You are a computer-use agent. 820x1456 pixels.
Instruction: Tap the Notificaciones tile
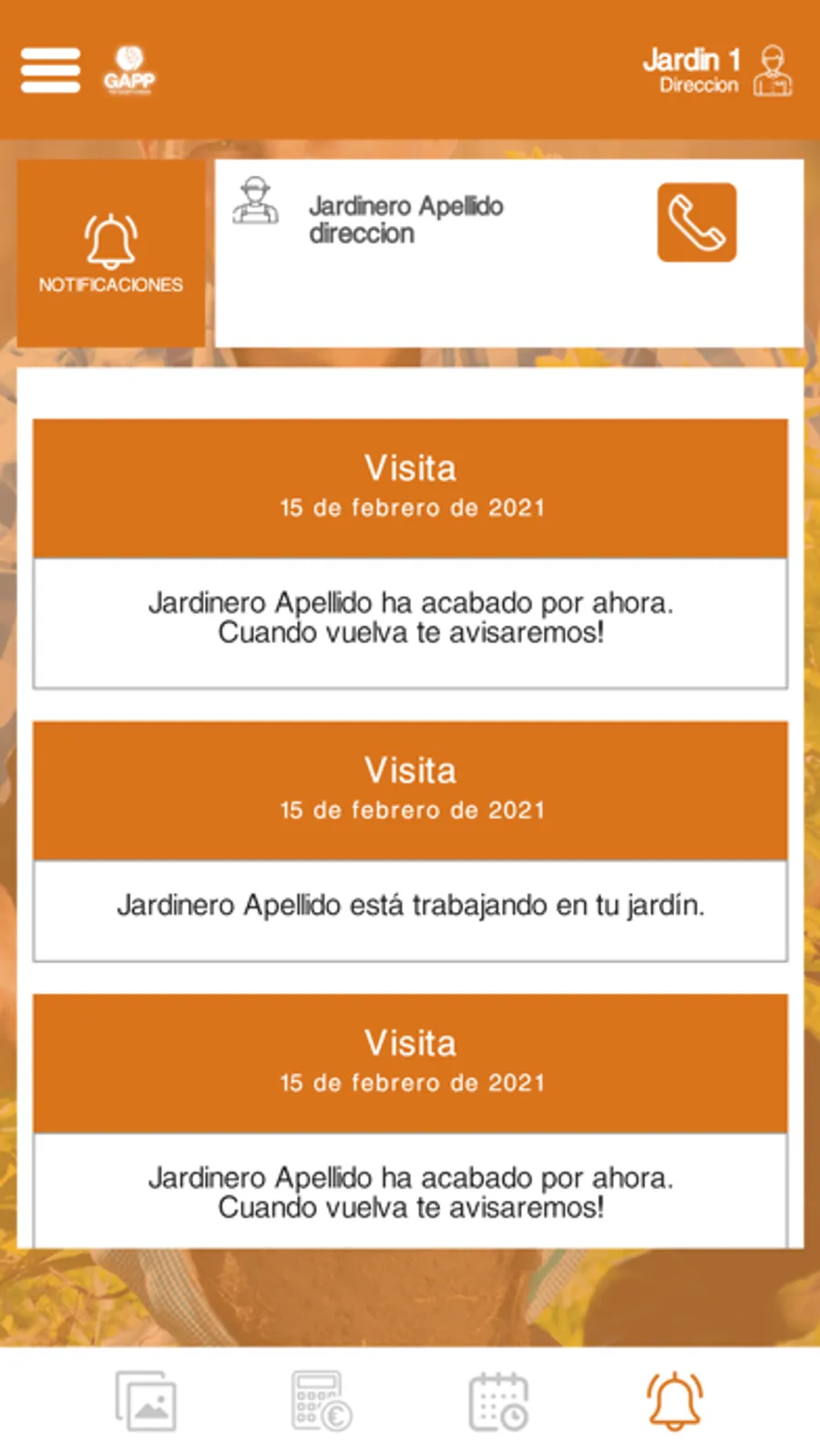(x=111, y=253)
